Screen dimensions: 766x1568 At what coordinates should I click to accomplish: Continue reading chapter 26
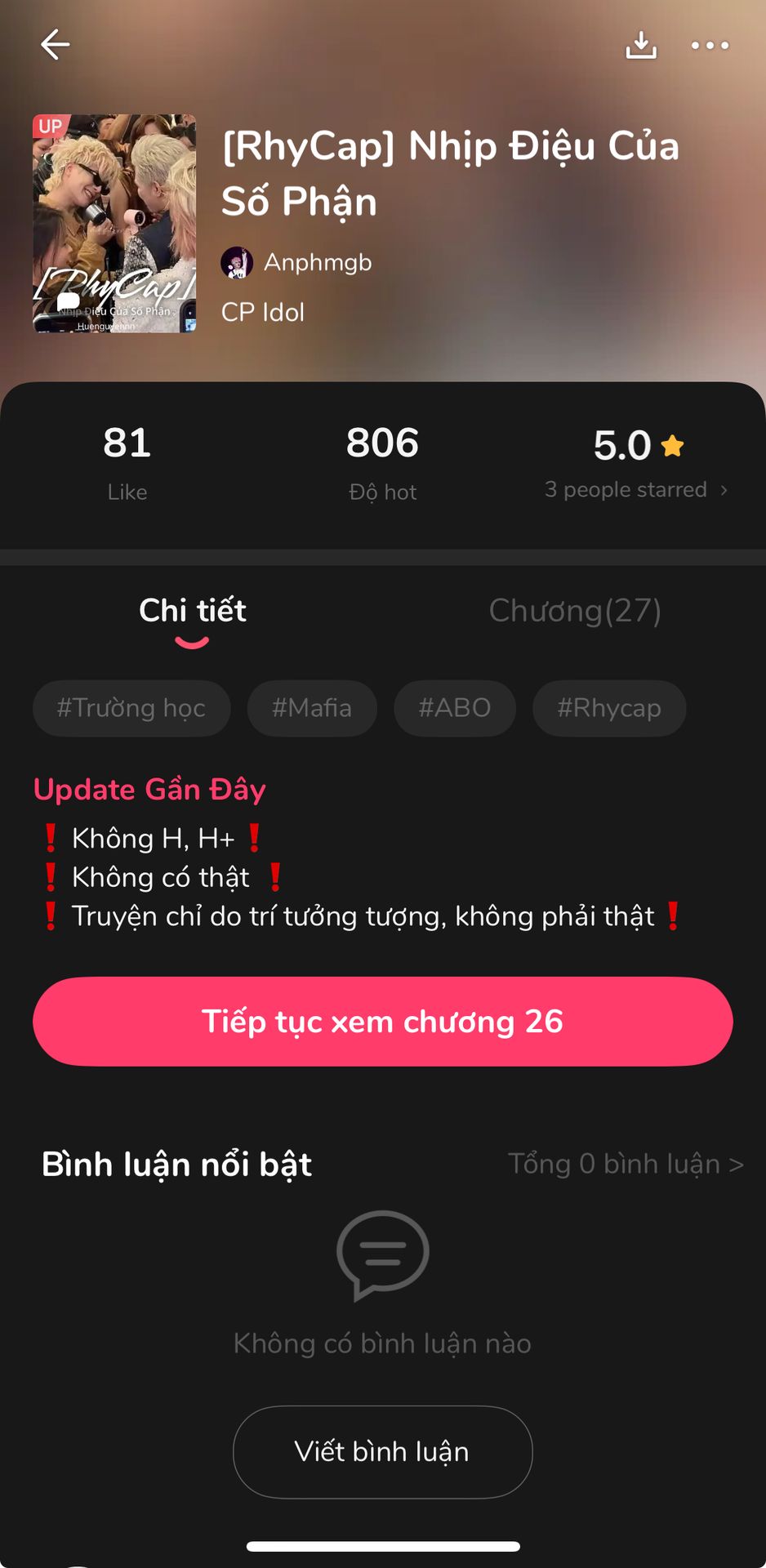(383, 1022)
